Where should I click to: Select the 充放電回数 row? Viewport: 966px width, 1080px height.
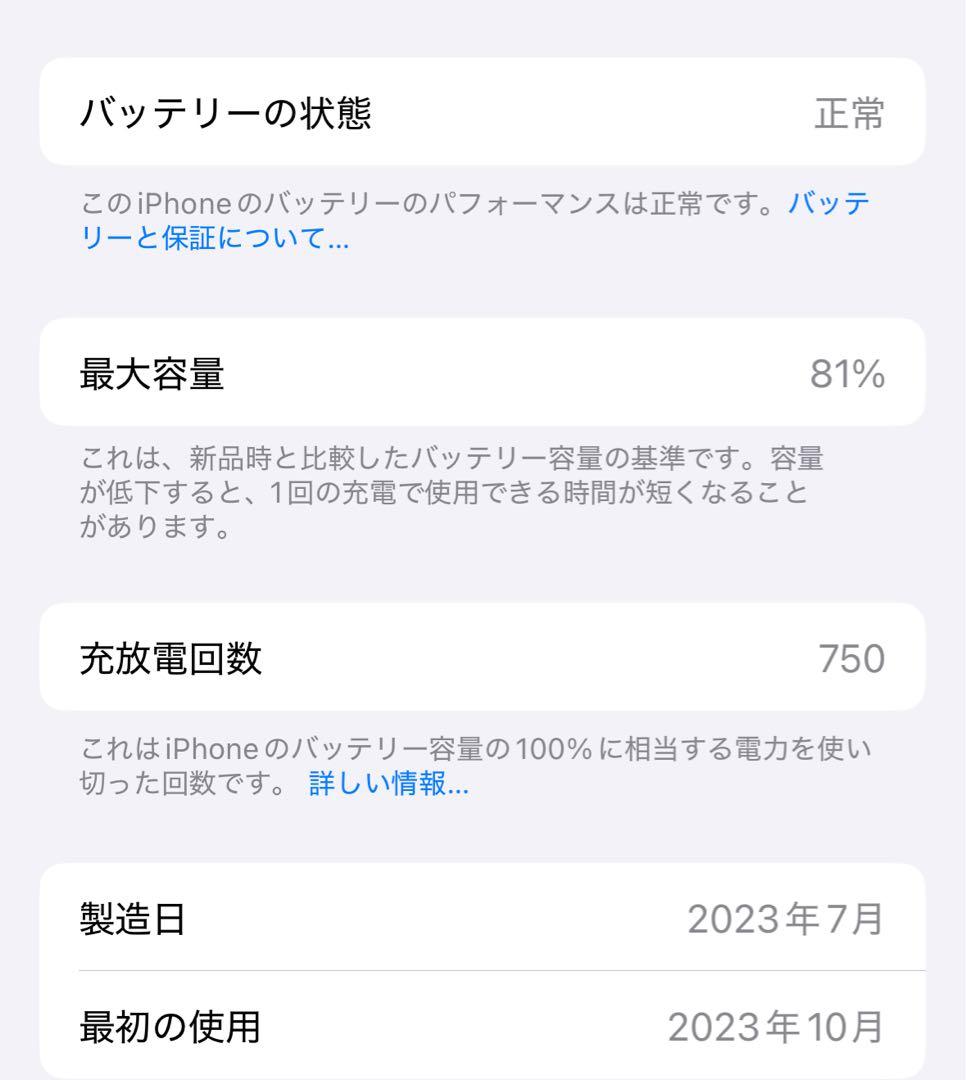coord(483,655)
